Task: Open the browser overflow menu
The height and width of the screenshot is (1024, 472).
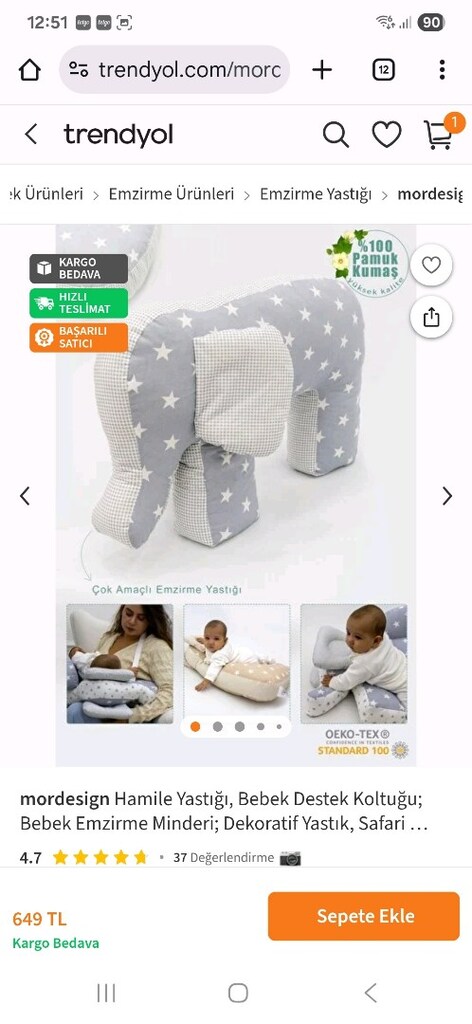Action: (x=442, y=70)
